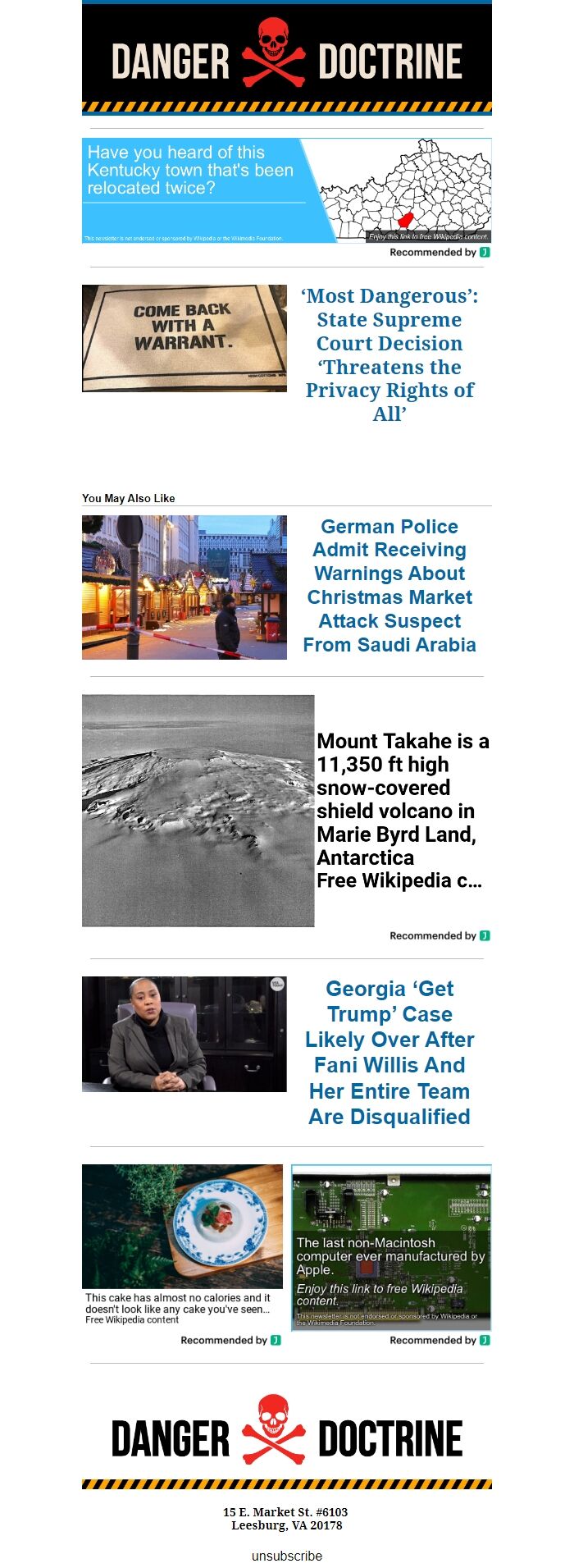
Task: Open Georgia 'Get Trump' Case headline
Action: pos(389,1052)
